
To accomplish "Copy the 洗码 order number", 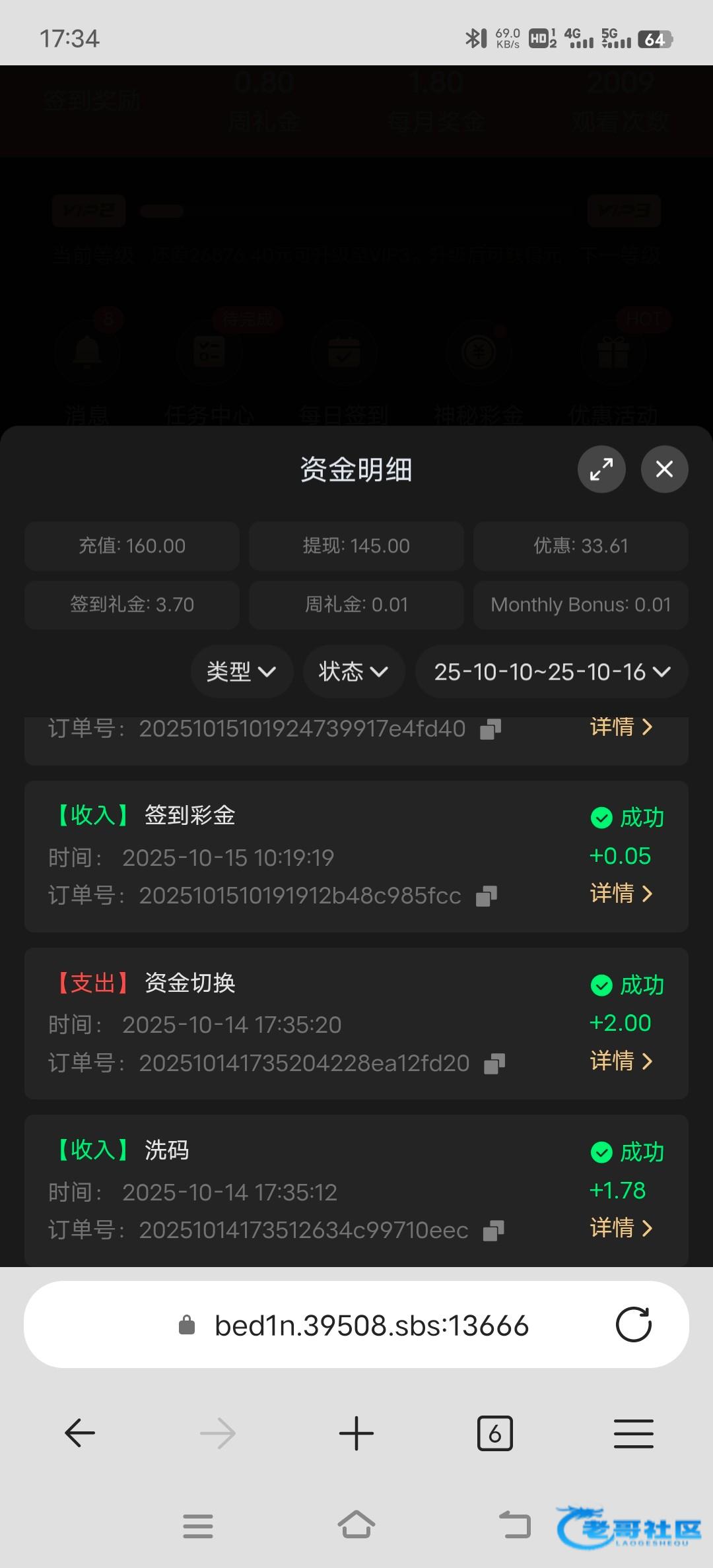I will click(494, 1231).
